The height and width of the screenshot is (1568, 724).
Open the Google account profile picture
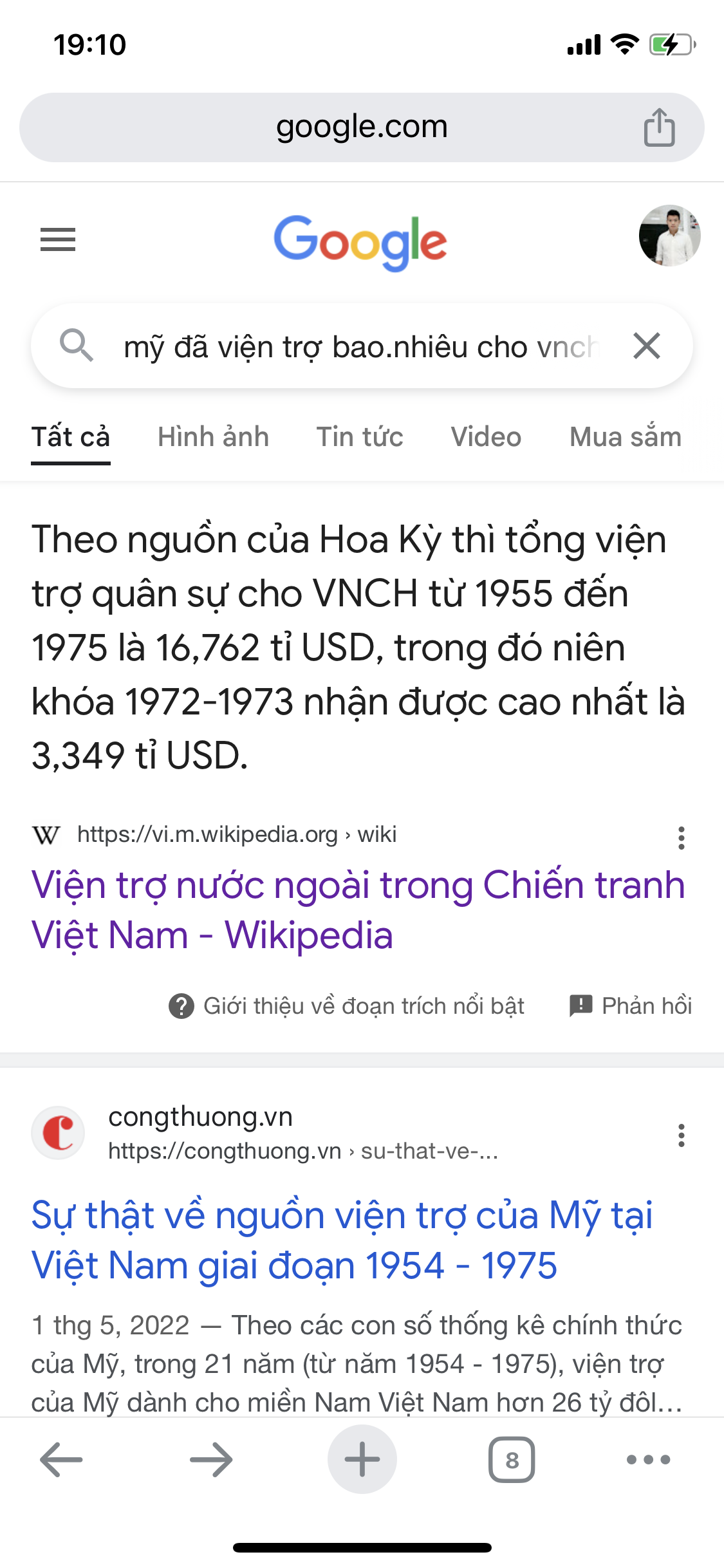pos(669,236)
